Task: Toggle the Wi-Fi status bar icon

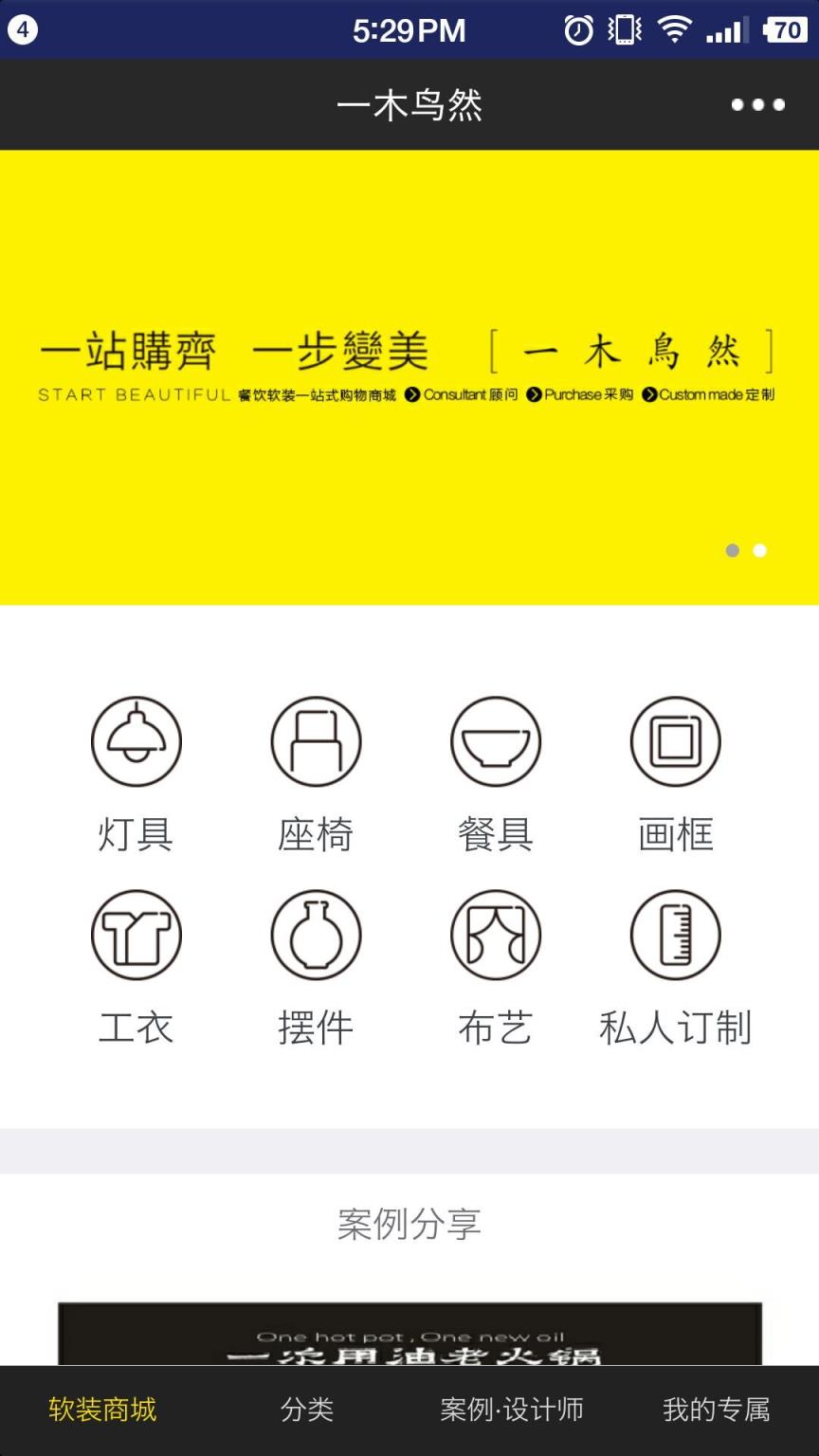Action: click(x=676, y=28)
